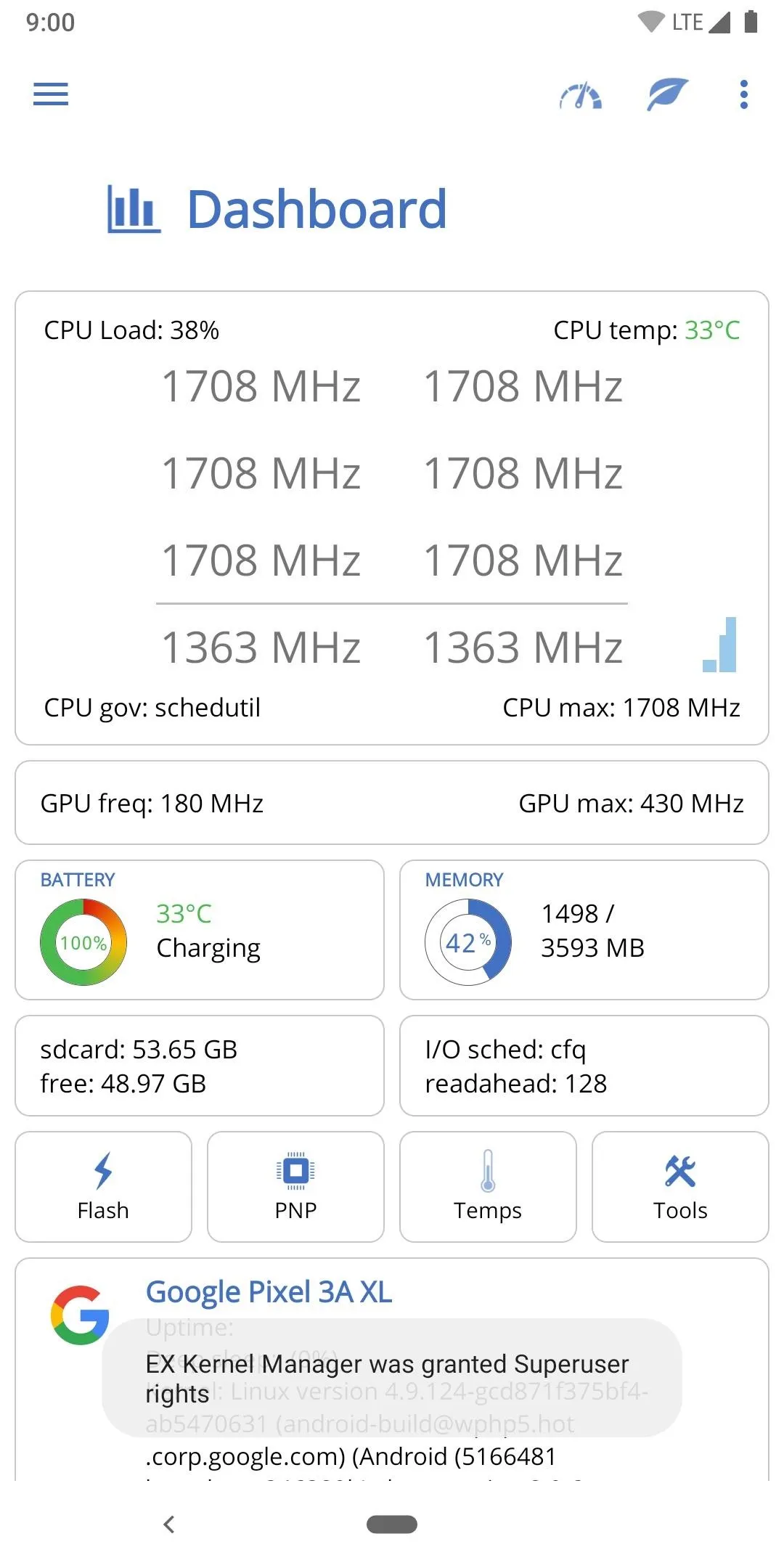This screenshot has width=784, height=1568.
Task: Tap the home pill in the navigation bar
Action: (392, 1524)
